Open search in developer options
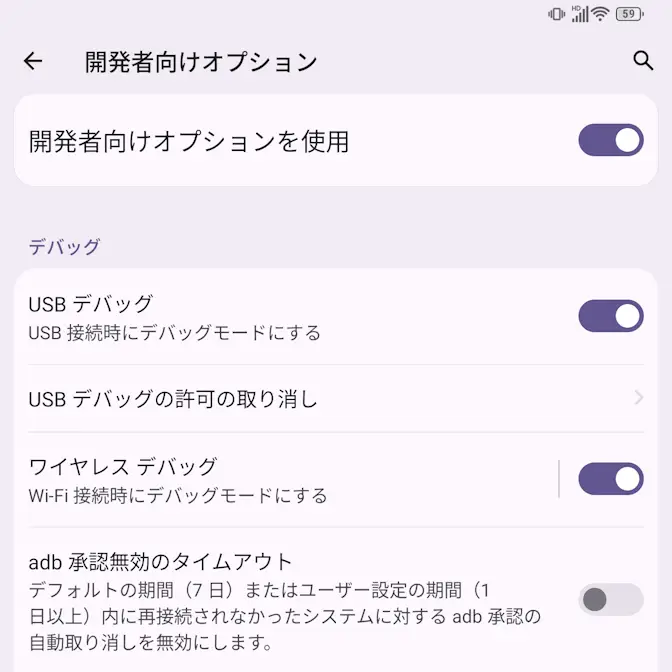This screenshot has height=672, width=672. (x=643, y=61)
